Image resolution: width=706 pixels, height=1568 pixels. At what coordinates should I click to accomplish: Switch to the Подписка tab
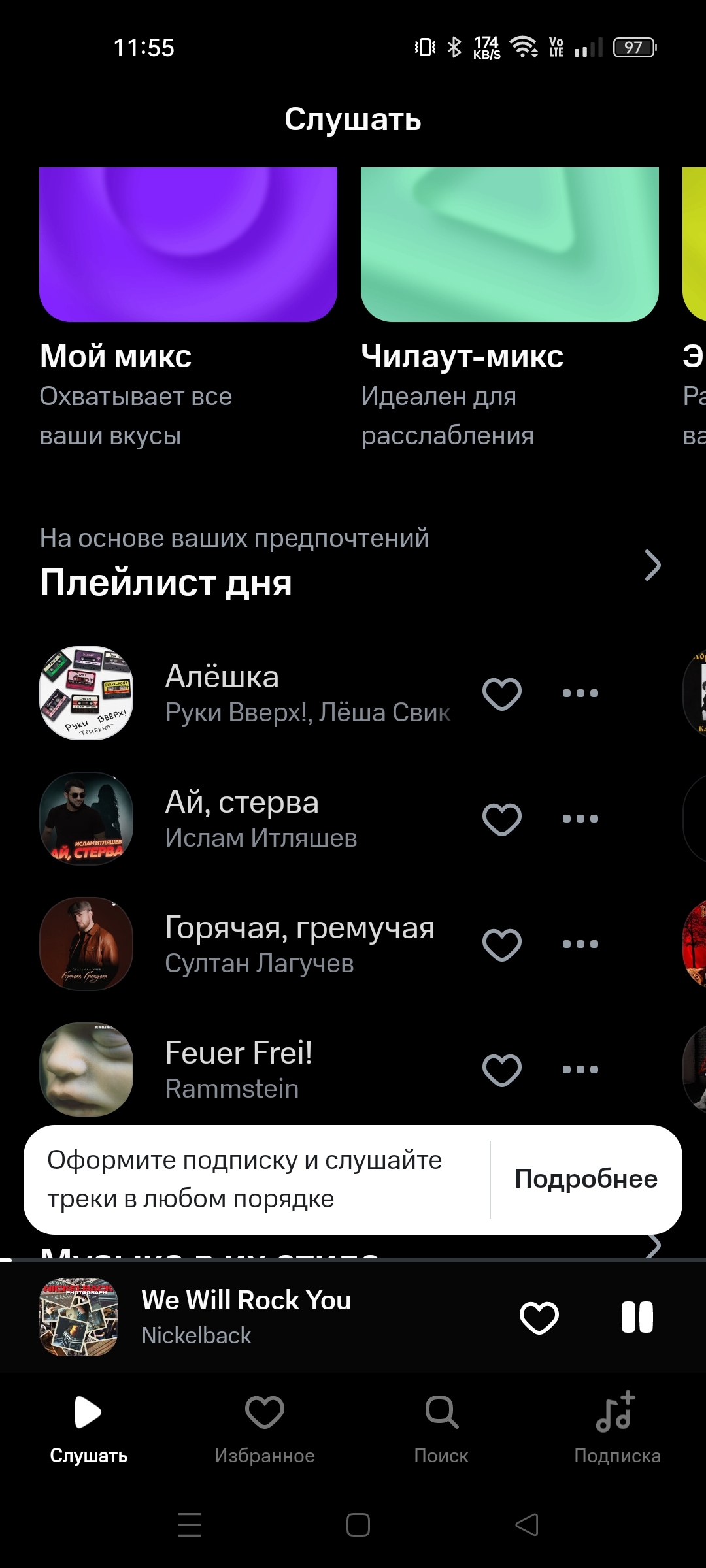tap(617, 1428)
